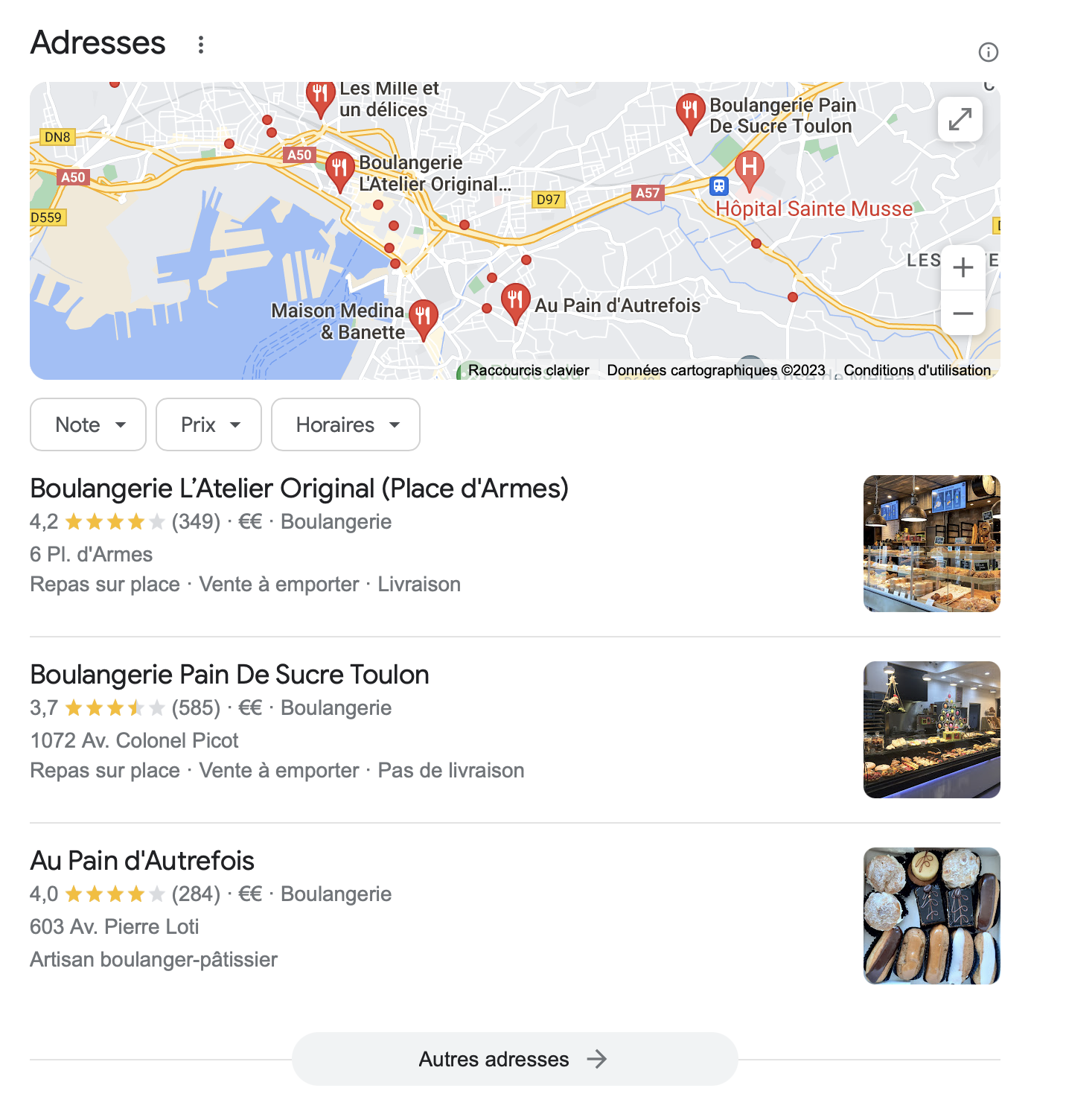Open the Horaires filter dropdown
Viewport: 1066px width, 1120px height.
coord(345,424)
